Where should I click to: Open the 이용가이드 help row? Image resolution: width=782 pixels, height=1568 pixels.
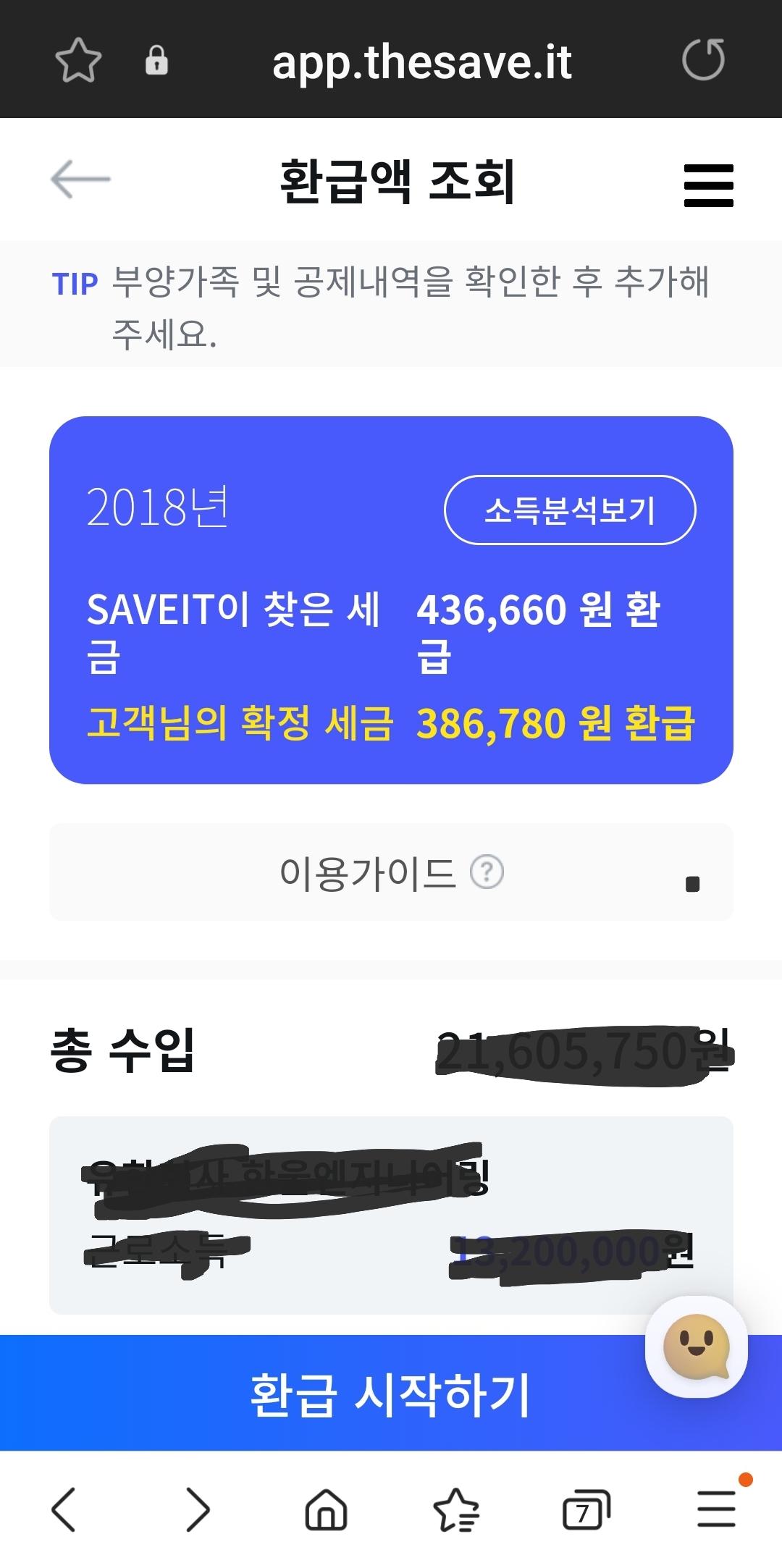(391, 872)
